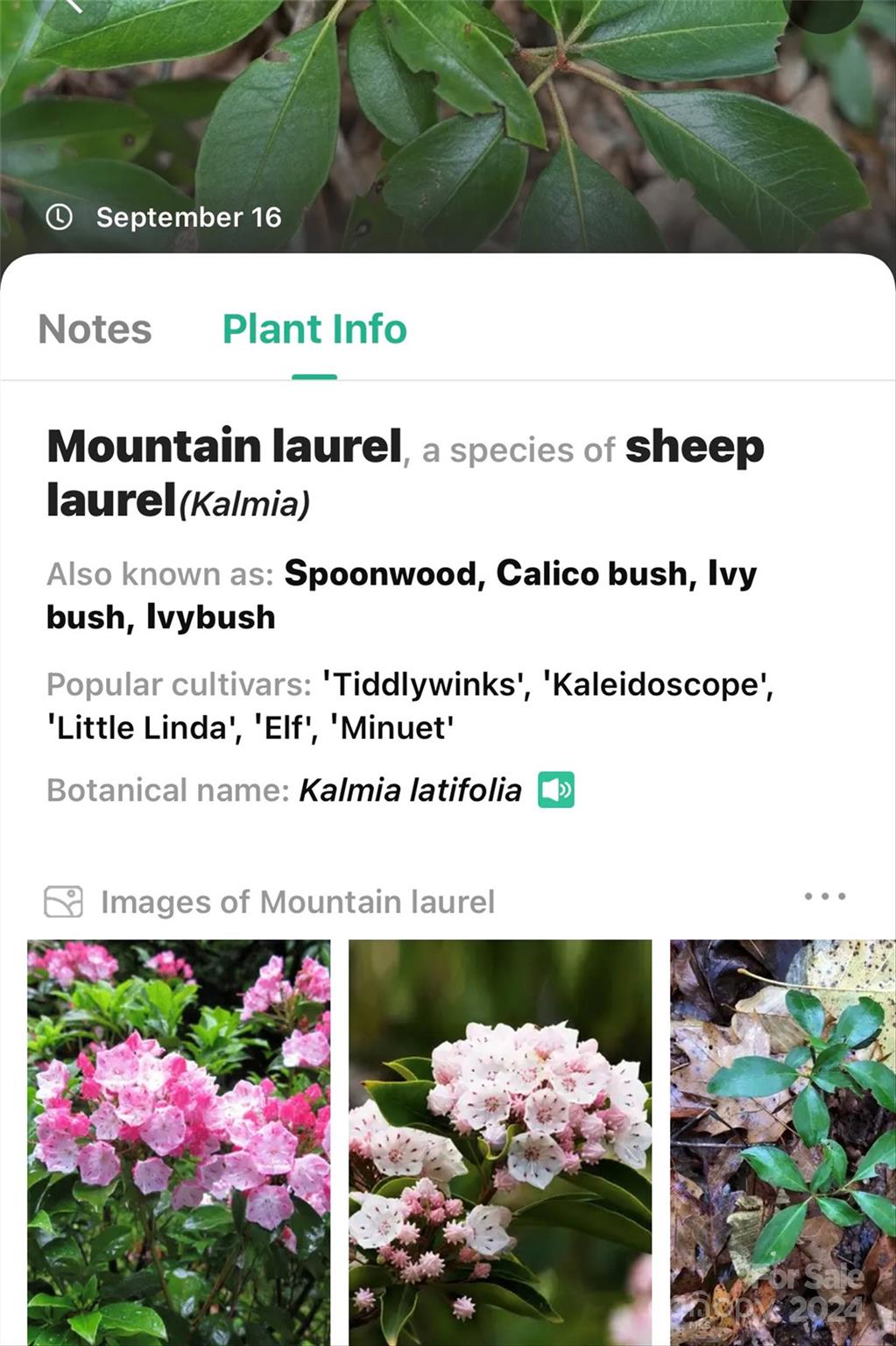Open the seedling among leaves image
Viewport: 896px width, 1346px height.
782,1139
